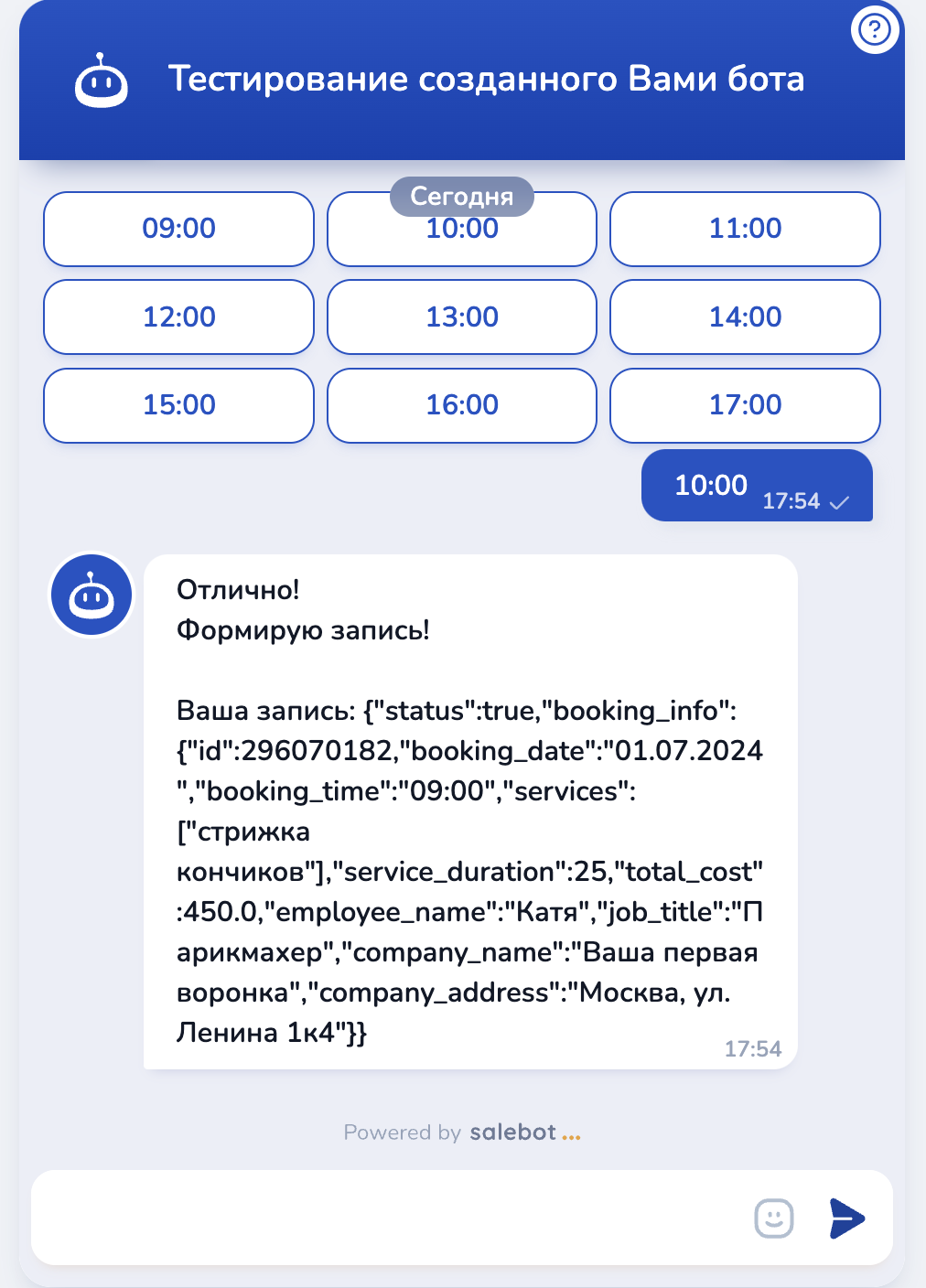Select the 09:00 time slot

[178, 229]
